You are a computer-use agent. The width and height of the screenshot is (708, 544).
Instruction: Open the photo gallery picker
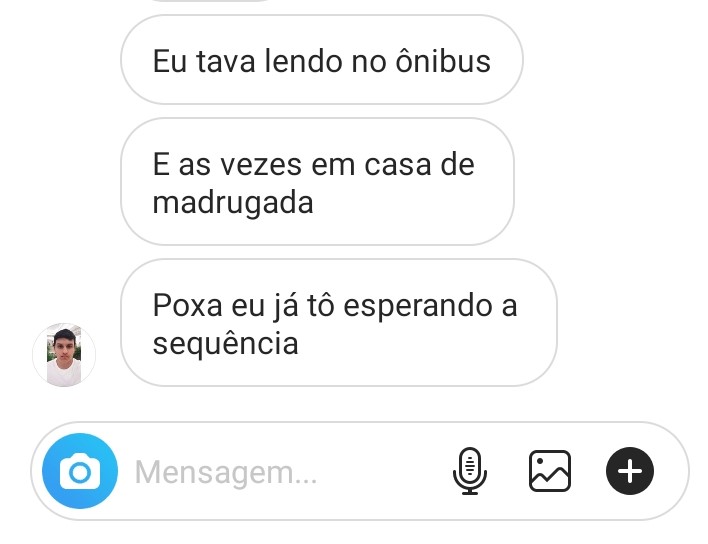[x=549, y=471]
